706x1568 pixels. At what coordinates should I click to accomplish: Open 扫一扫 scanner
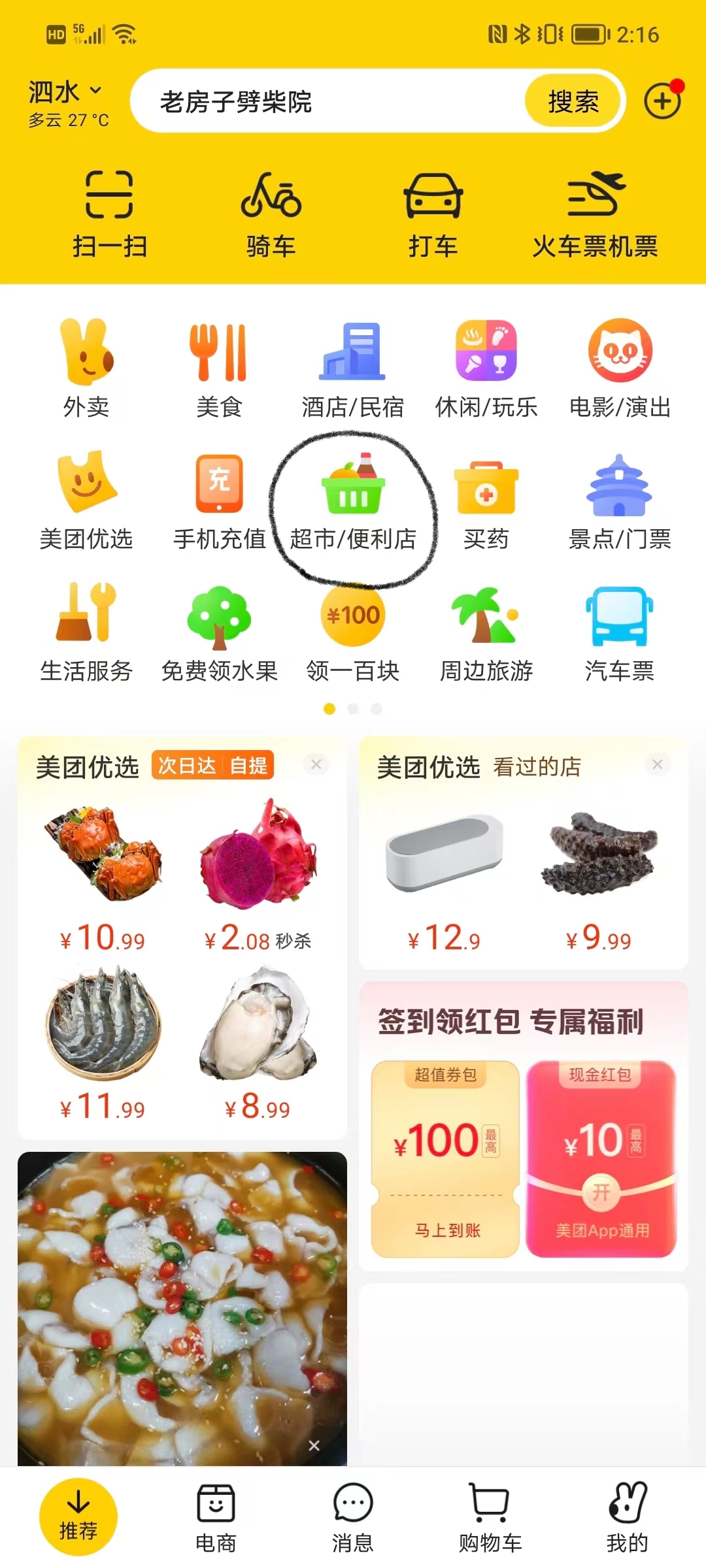[109, 212]
